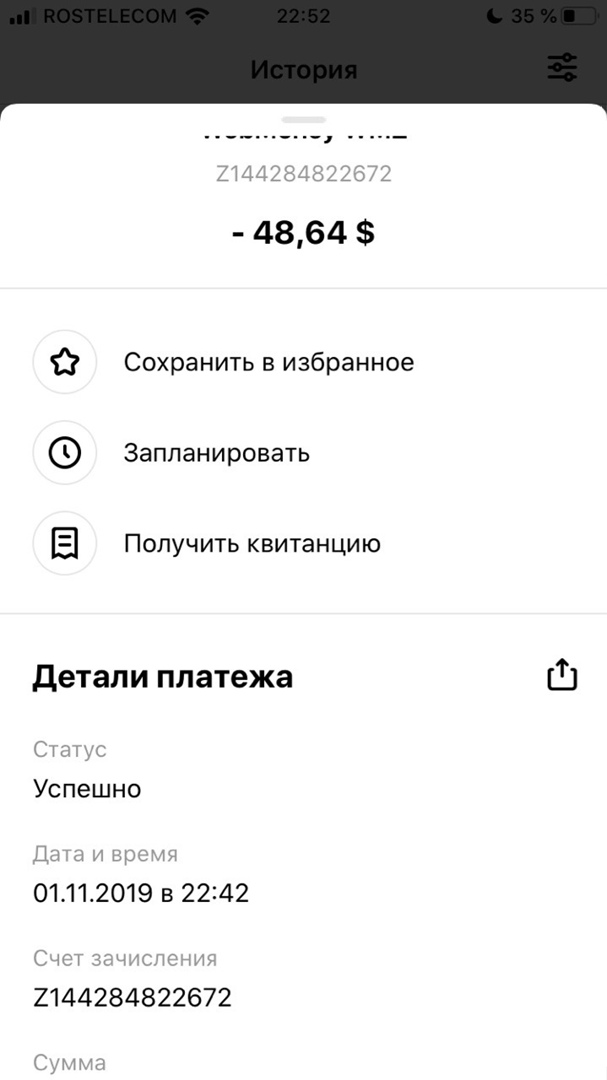Tap the sheet drag handle

coord(303,119)
